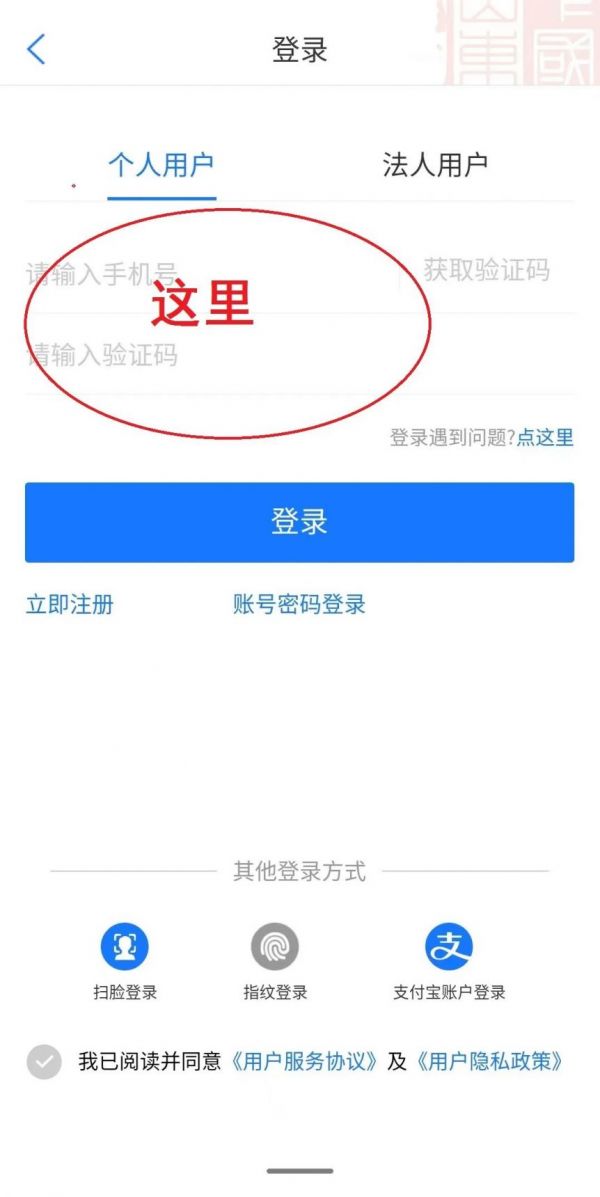This screenshot has height=1197, width=600.
Task: Toggle the 我已阅读并同意 agreement checkbox
Action: pyautogui.click(x=44, y=1062)
